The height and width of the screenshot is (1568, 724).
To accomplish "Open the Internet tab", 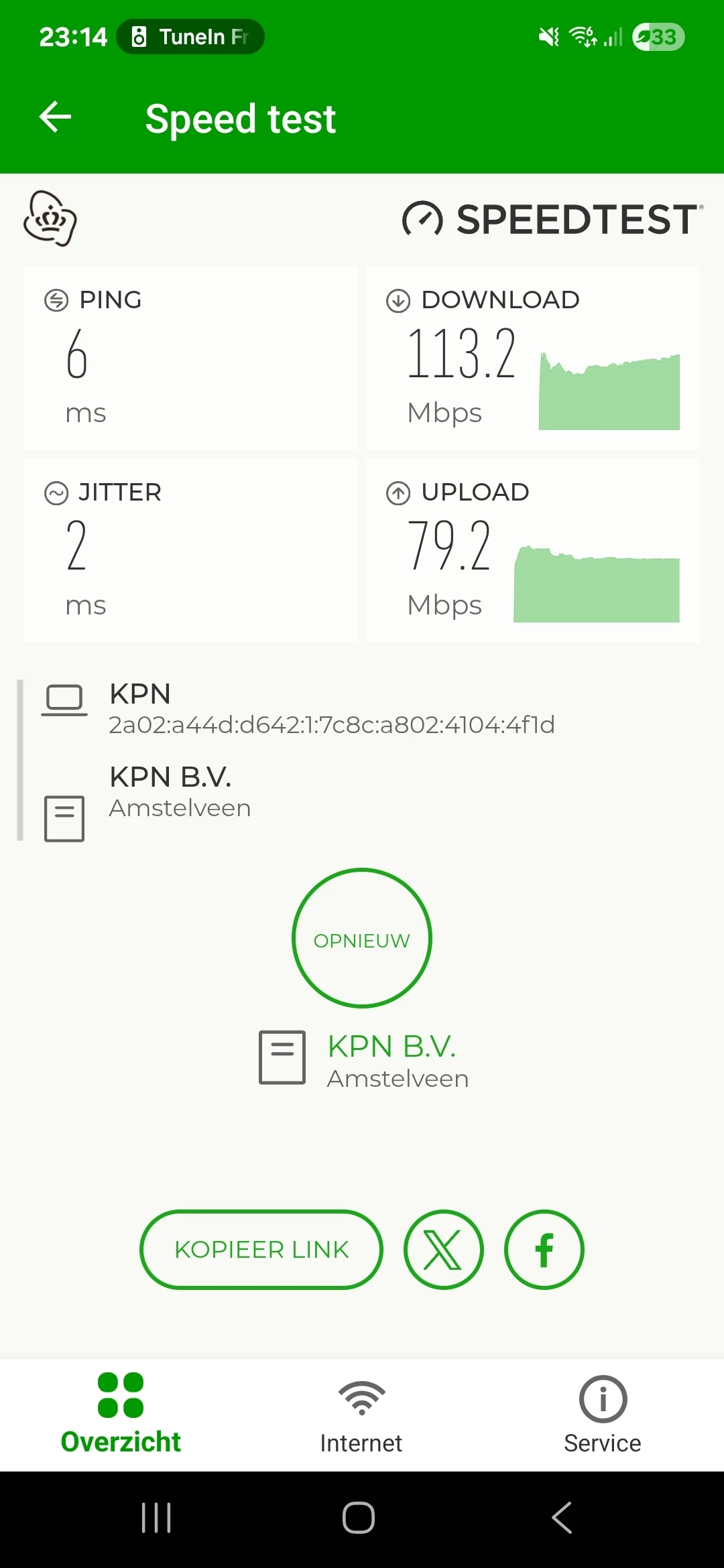I will coord(361,1414).
